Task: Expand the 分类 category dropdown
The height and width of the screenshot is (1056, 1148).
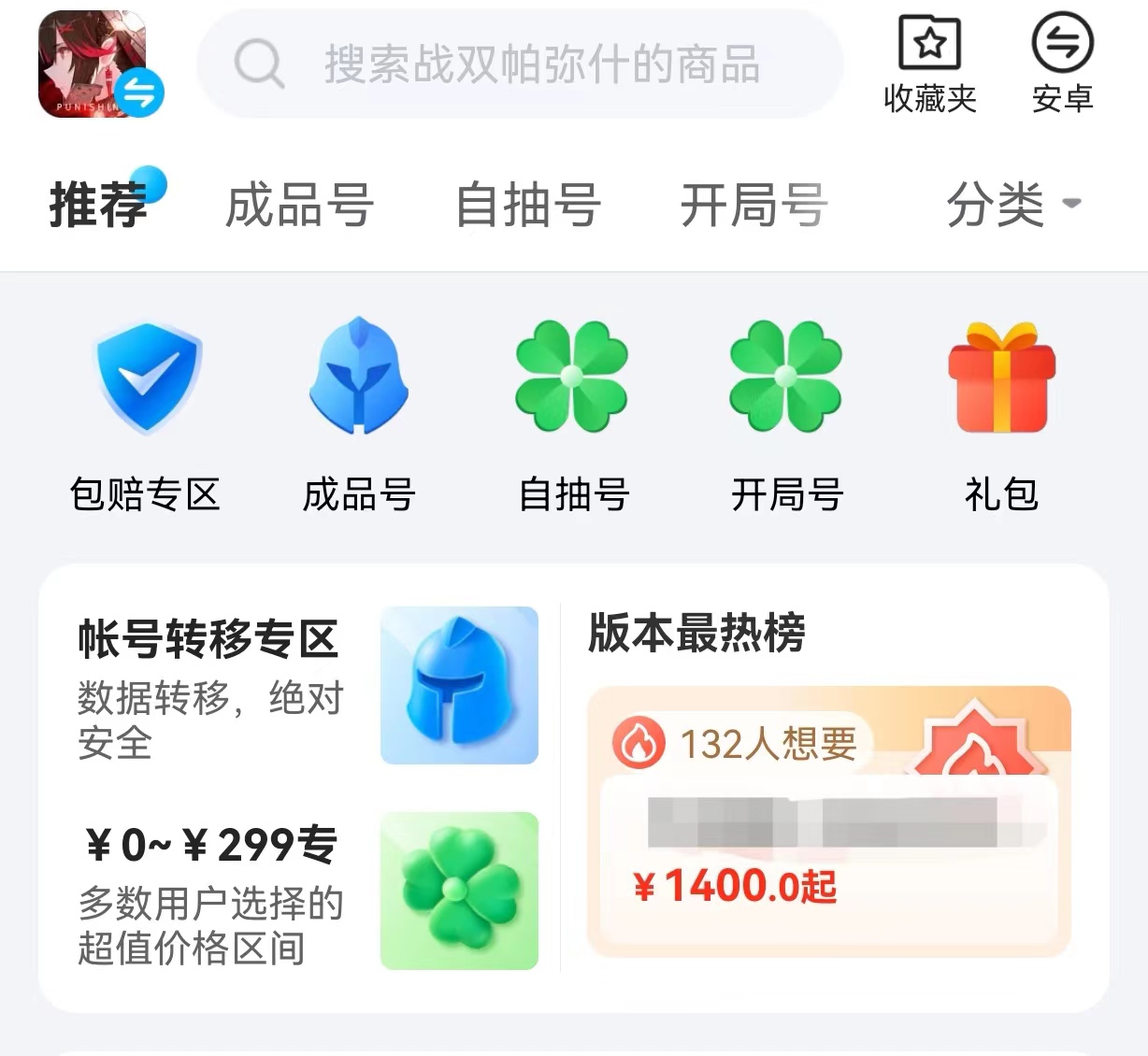Action: tap(1012, 203)
